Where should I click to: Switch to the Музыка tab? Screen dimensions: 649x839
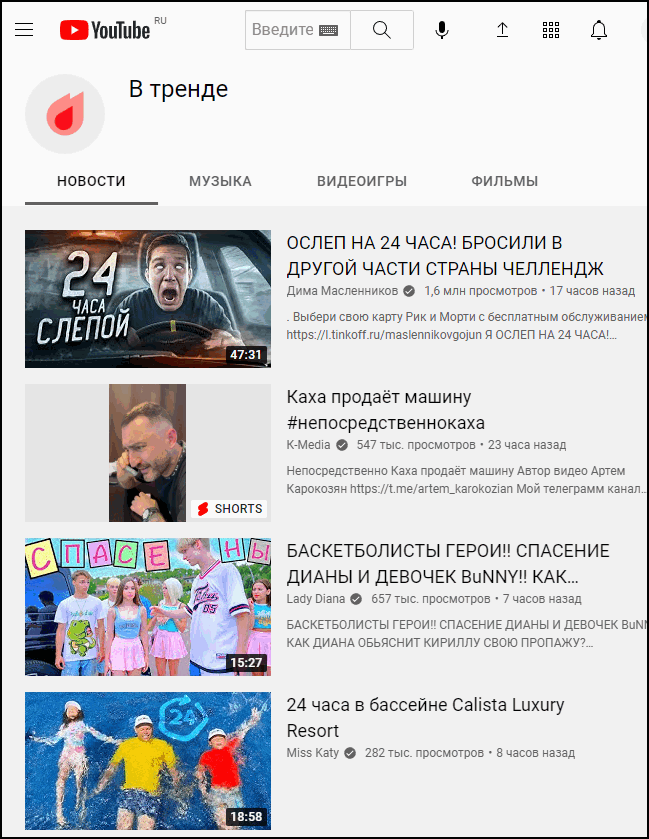220,181
